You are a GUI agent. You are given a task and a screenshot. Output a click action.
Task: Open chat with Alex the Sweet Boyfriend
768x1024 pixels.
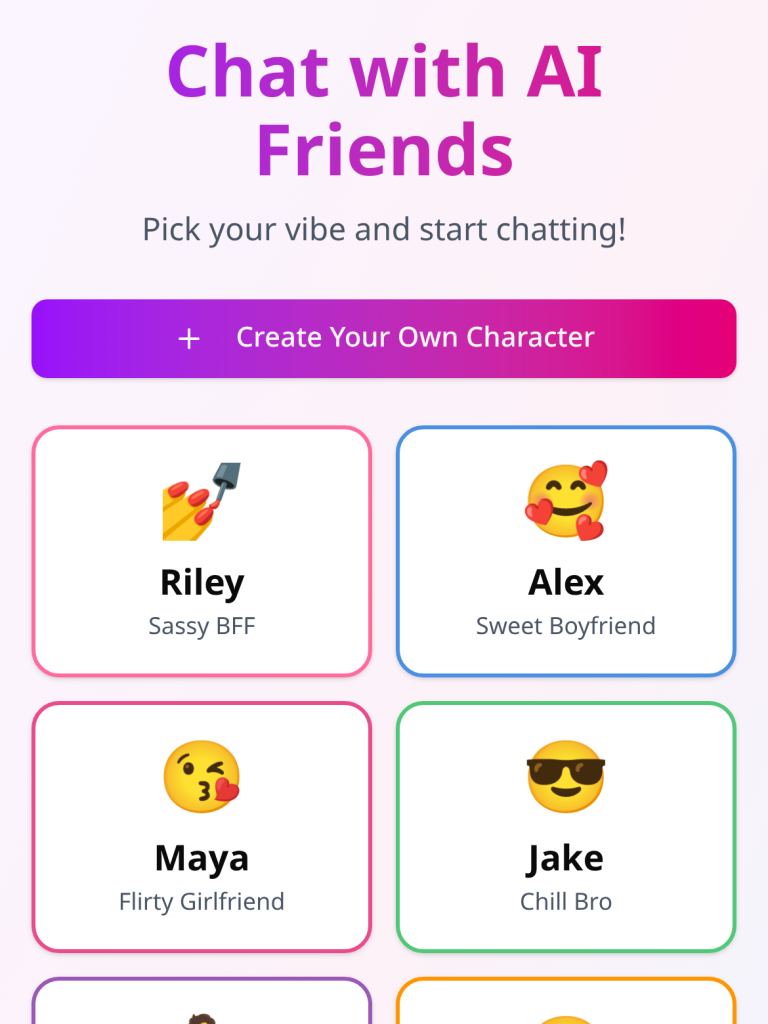tap(566, 551)
